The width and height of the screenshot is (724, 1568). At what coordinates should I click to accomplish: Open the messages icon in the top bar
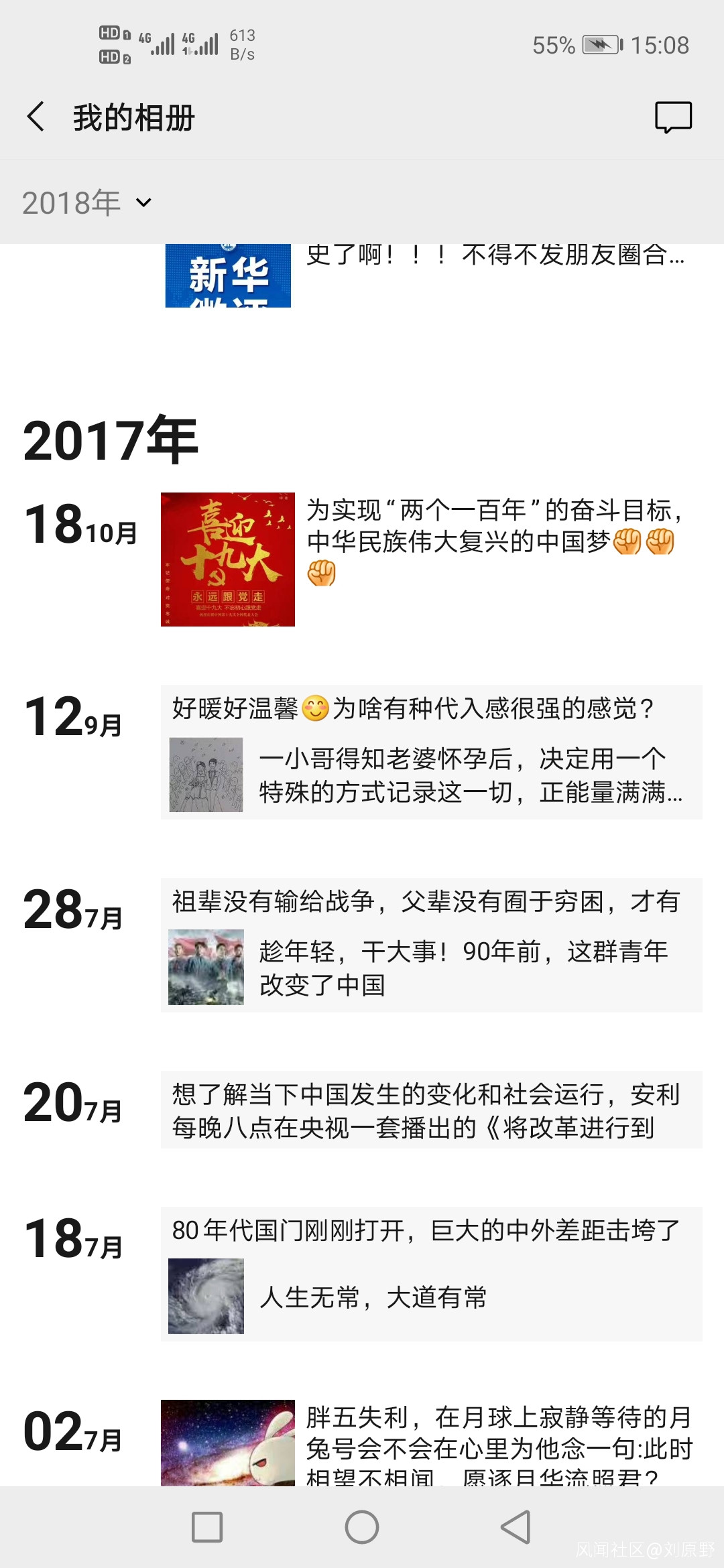pyautogui.click(x=673, y=117)
